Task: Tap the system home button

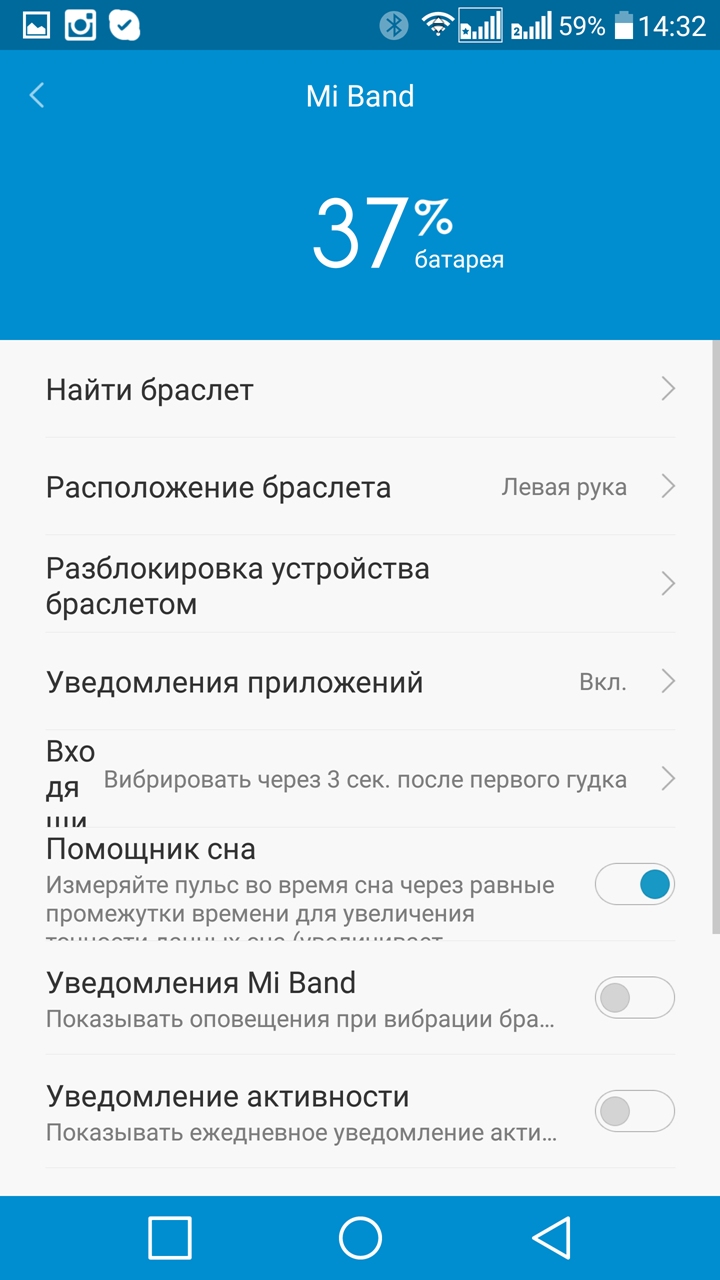Action: tap(360, 1238)
